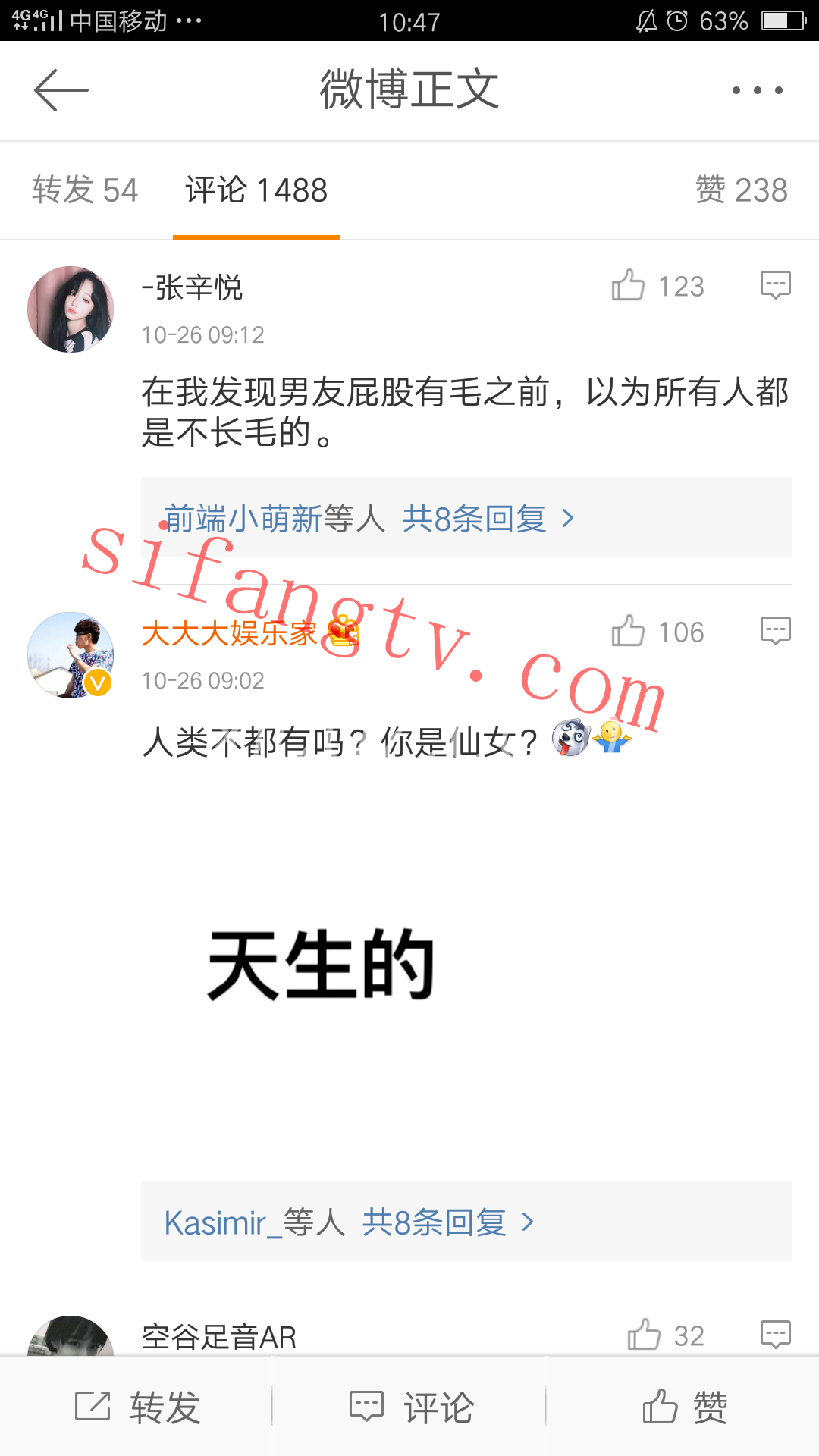Reply to 空谷足音AR's comment
Viewport: 819px width, 1456px height.
coord(775,1335)
